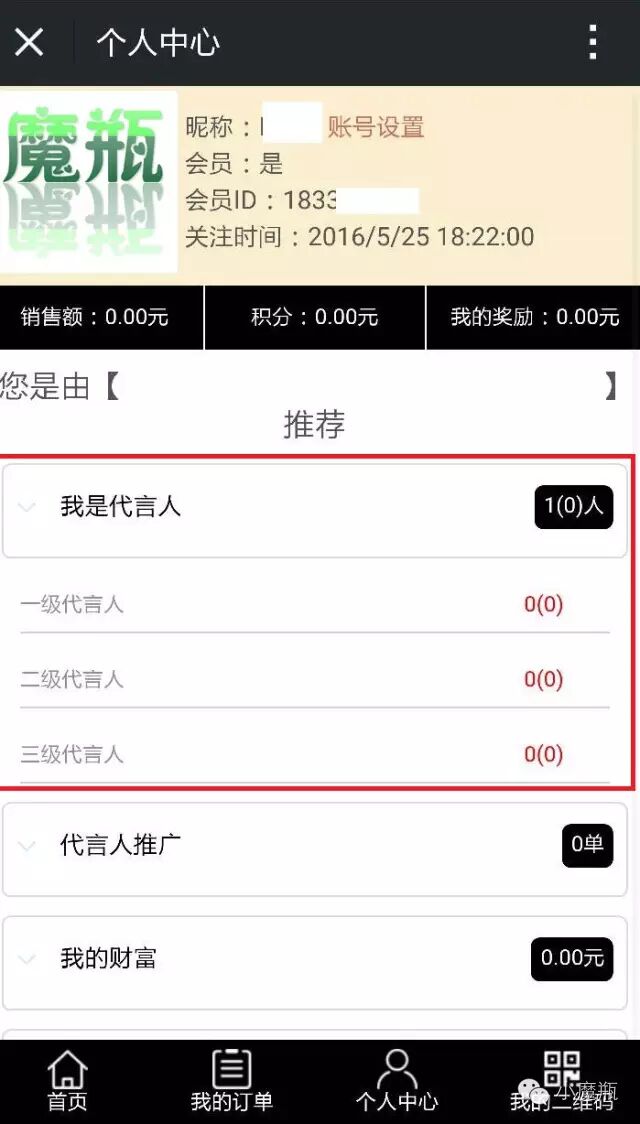Open the 二级代言人 list

tap(314, 680)
